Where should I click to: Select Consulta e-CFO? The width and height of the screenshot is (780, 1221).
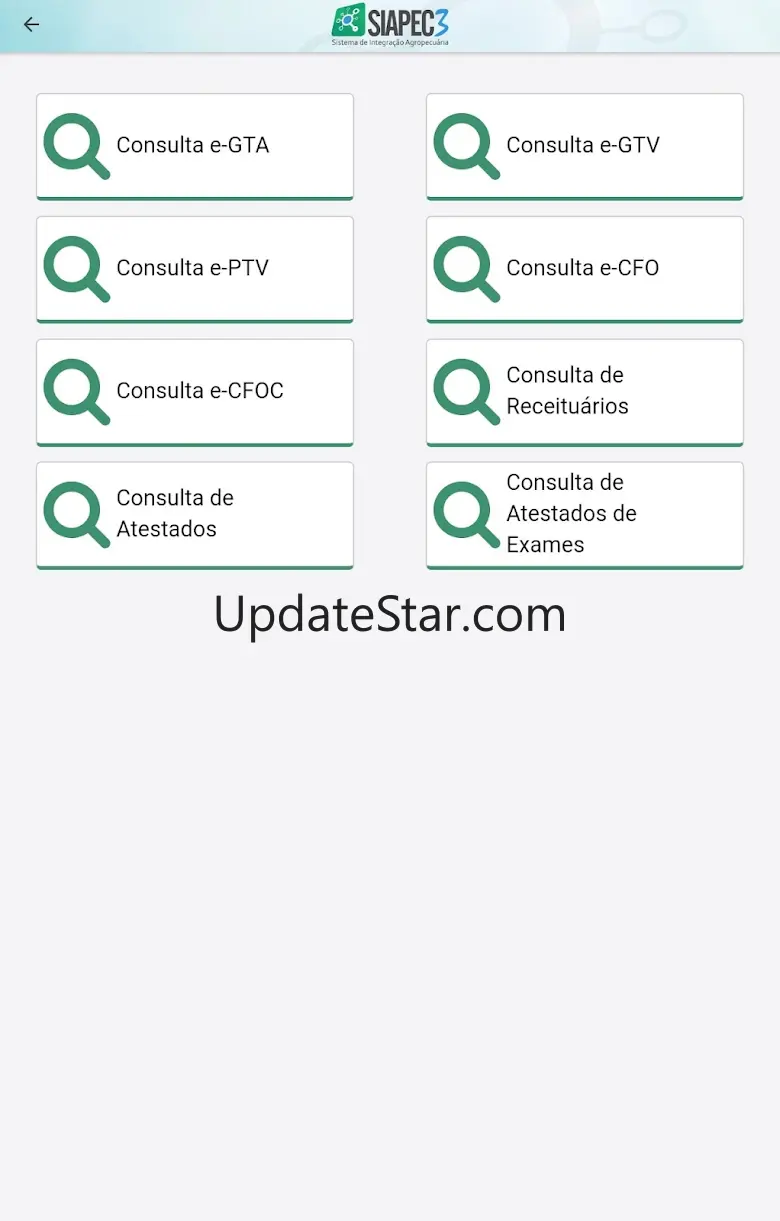(x=585, y=269)
